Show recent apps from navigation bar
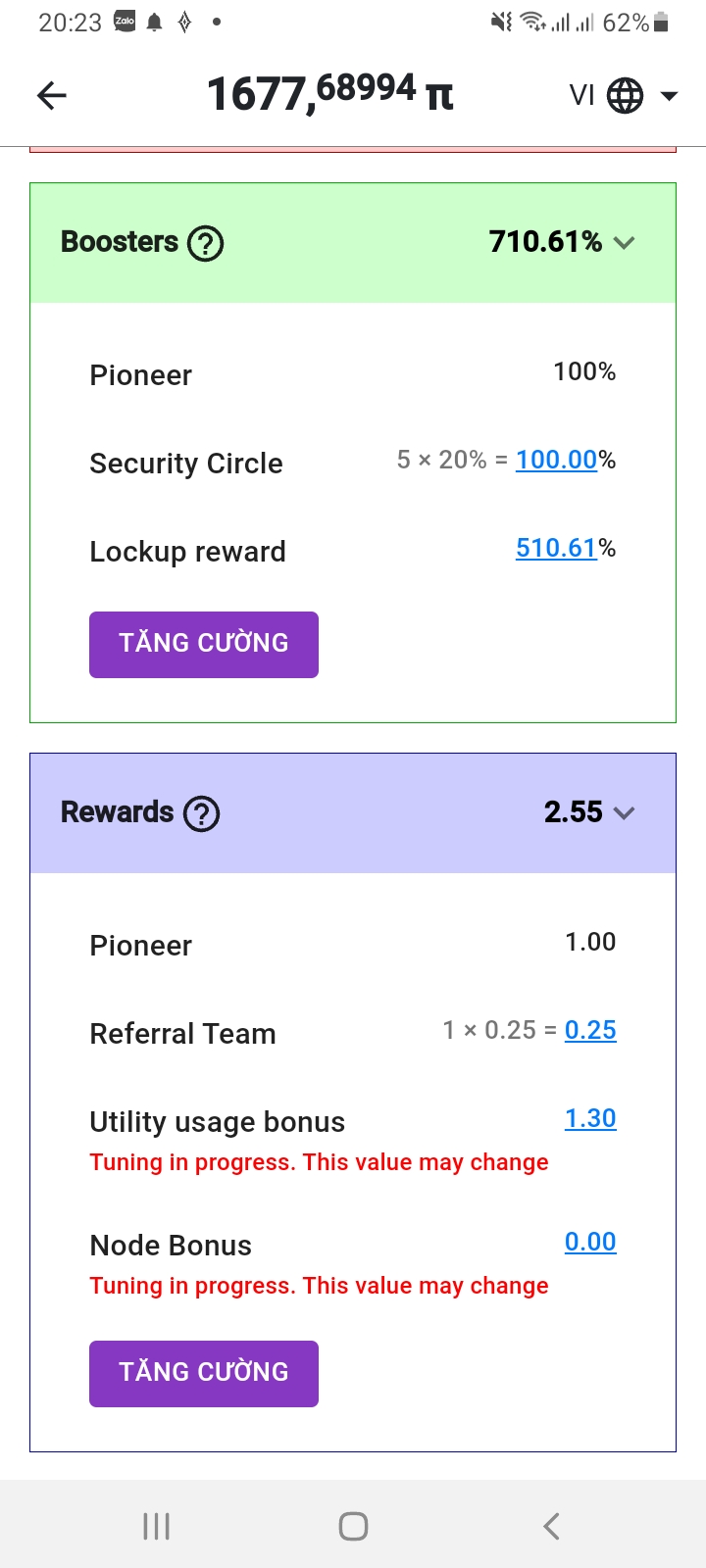This screenshot has height=1568, width=706. click(x=157, y=1526)
